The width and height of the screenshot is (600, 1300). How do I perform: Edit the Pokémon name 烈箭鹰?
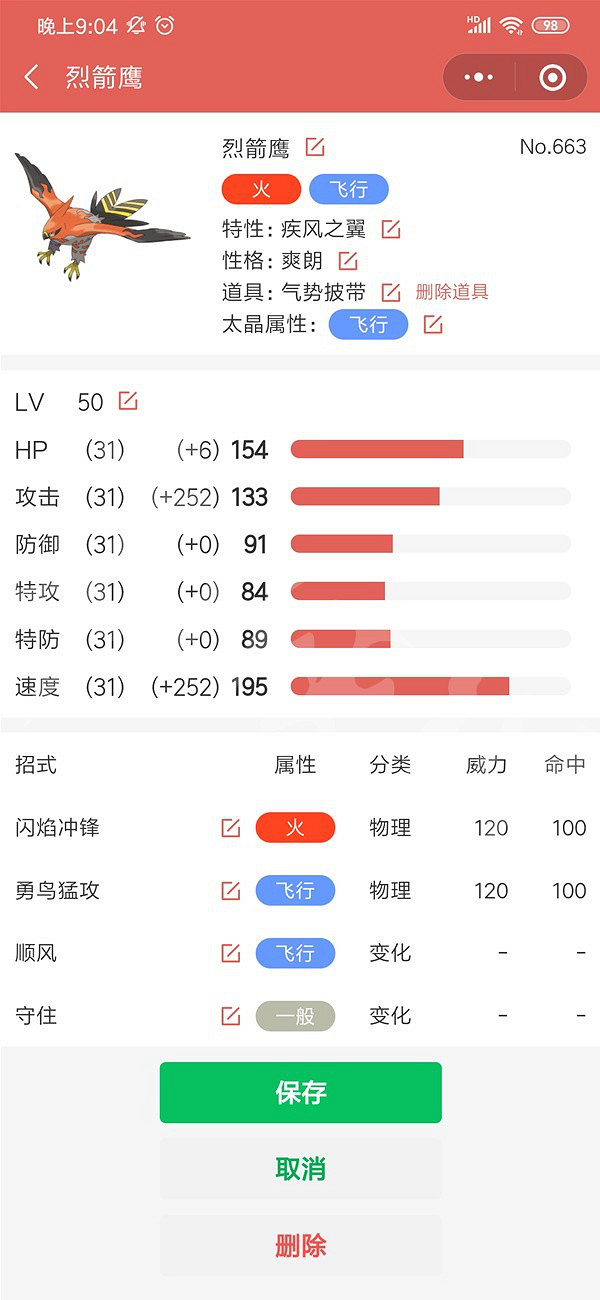coord(315,148)
